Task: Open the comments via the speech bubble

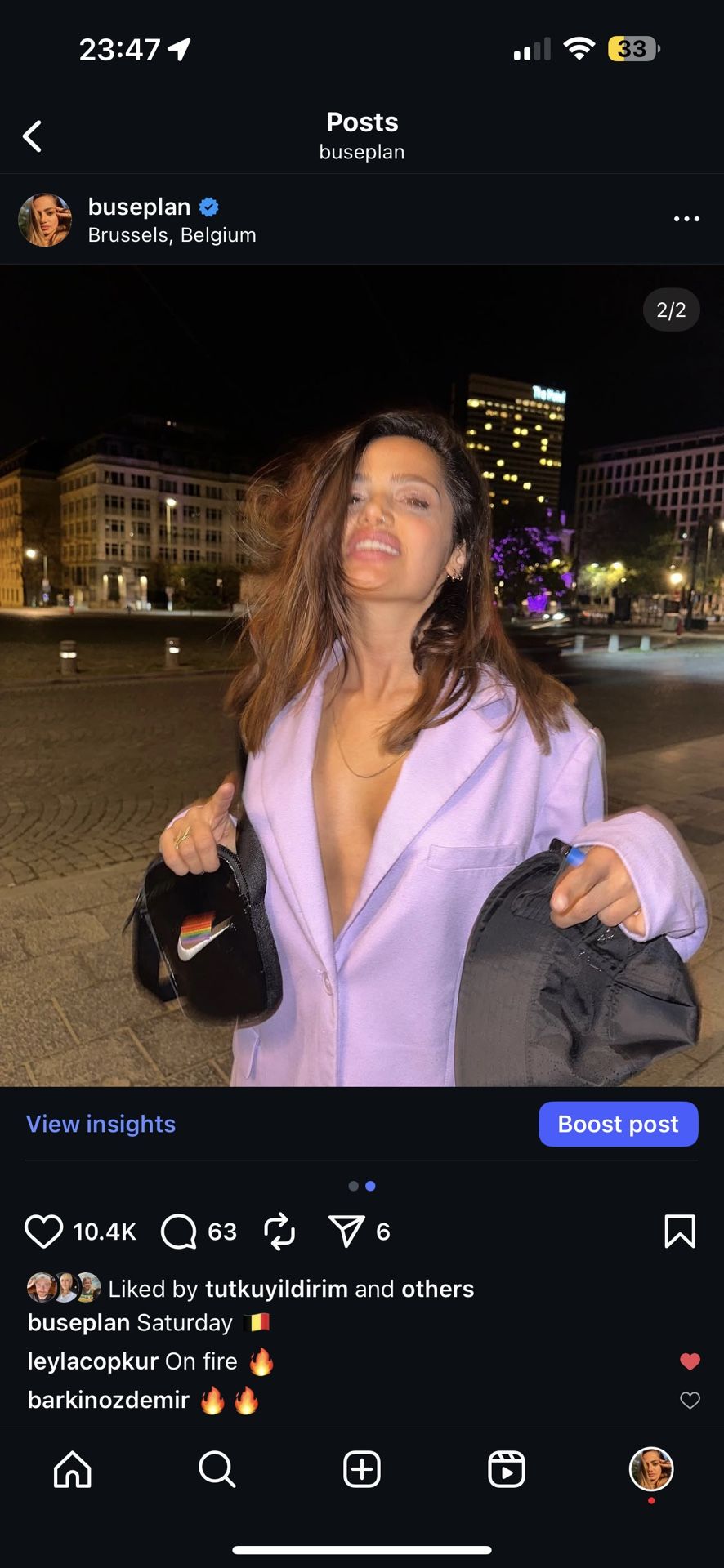Action: pyautogui.click(x=179, y=1232)
